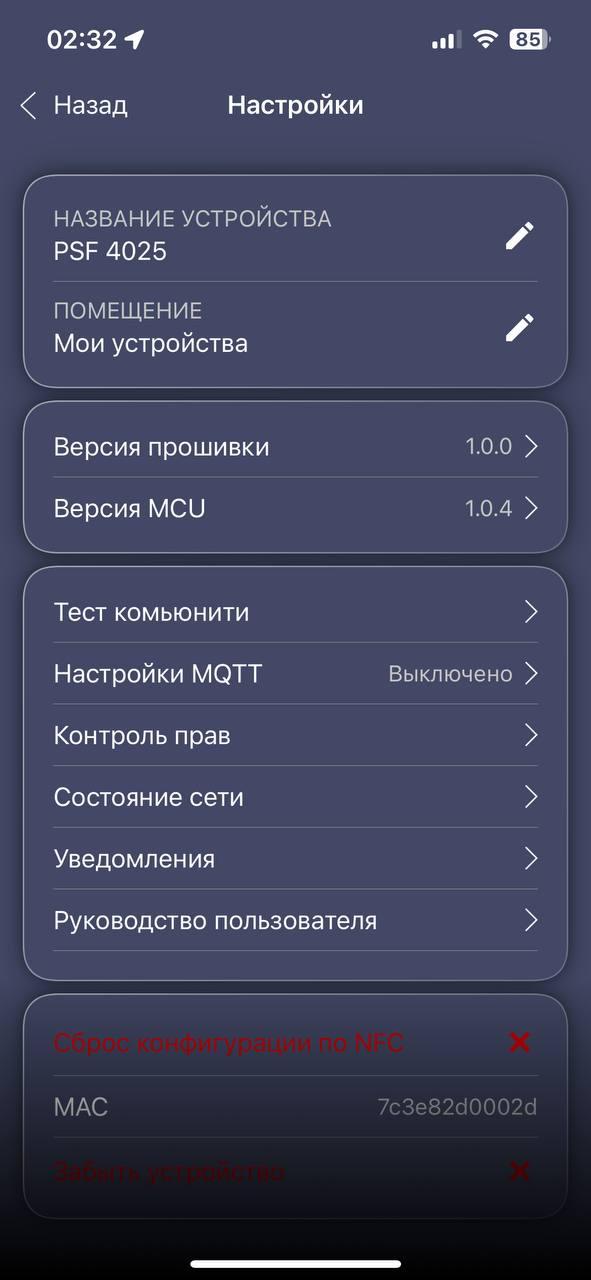Open Версия прошивки details

click(295, 447)
